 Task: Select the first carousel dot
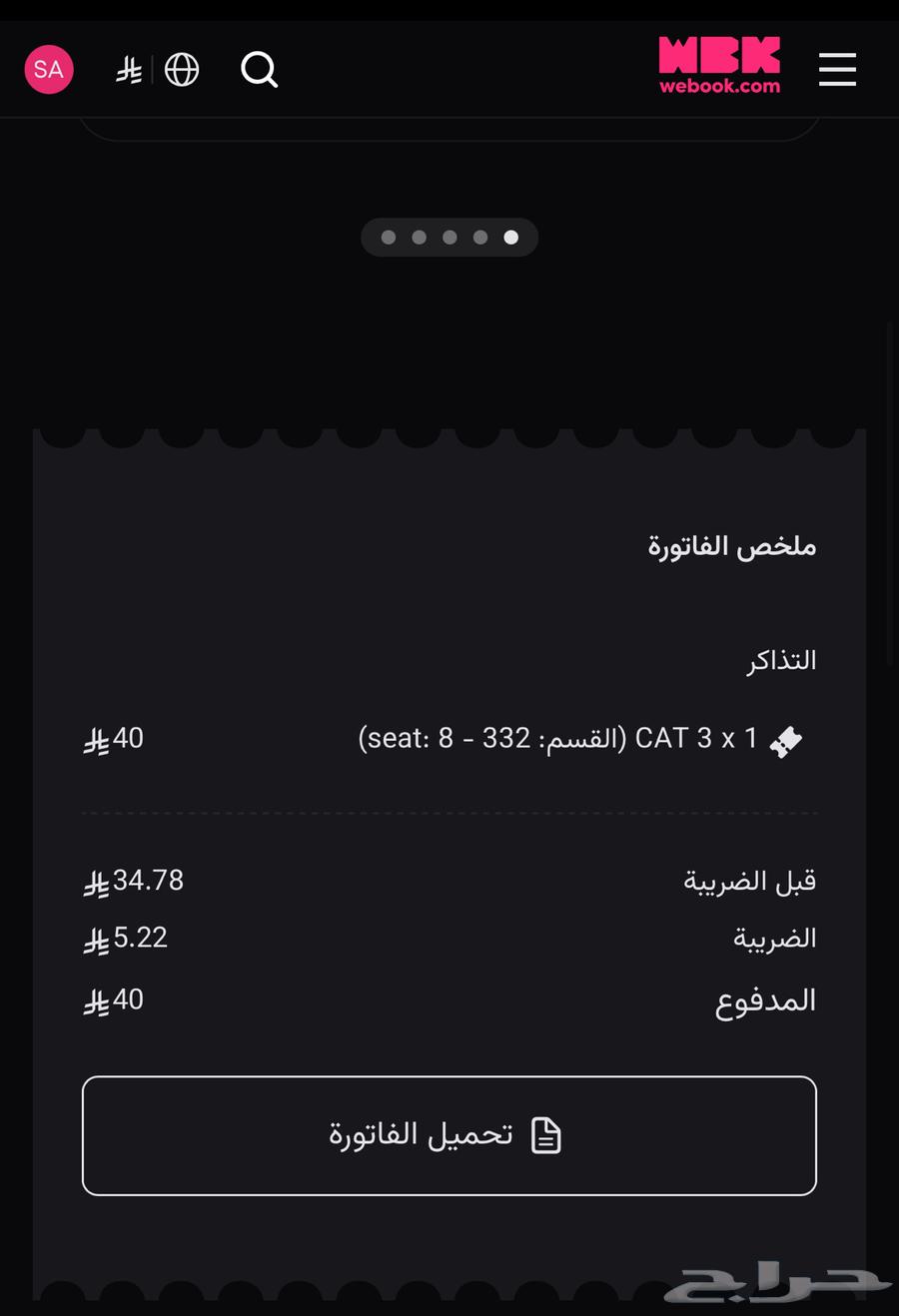[x=388, y=238]
